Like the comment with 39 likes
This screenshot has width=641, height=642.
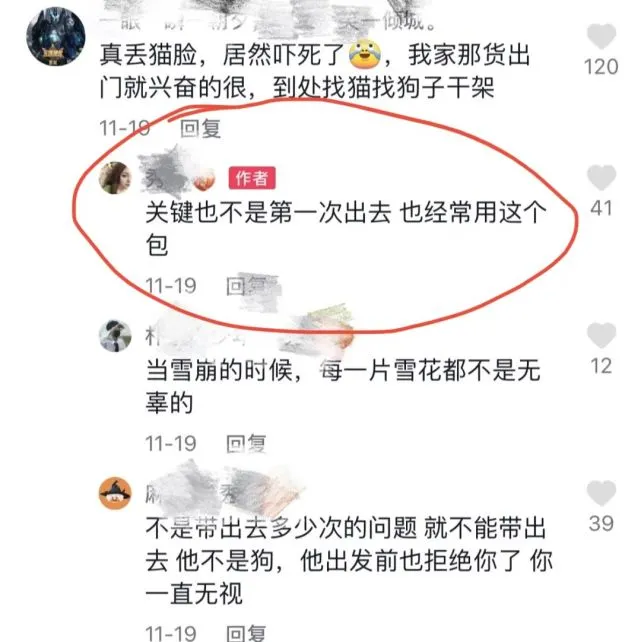(601, 493)
